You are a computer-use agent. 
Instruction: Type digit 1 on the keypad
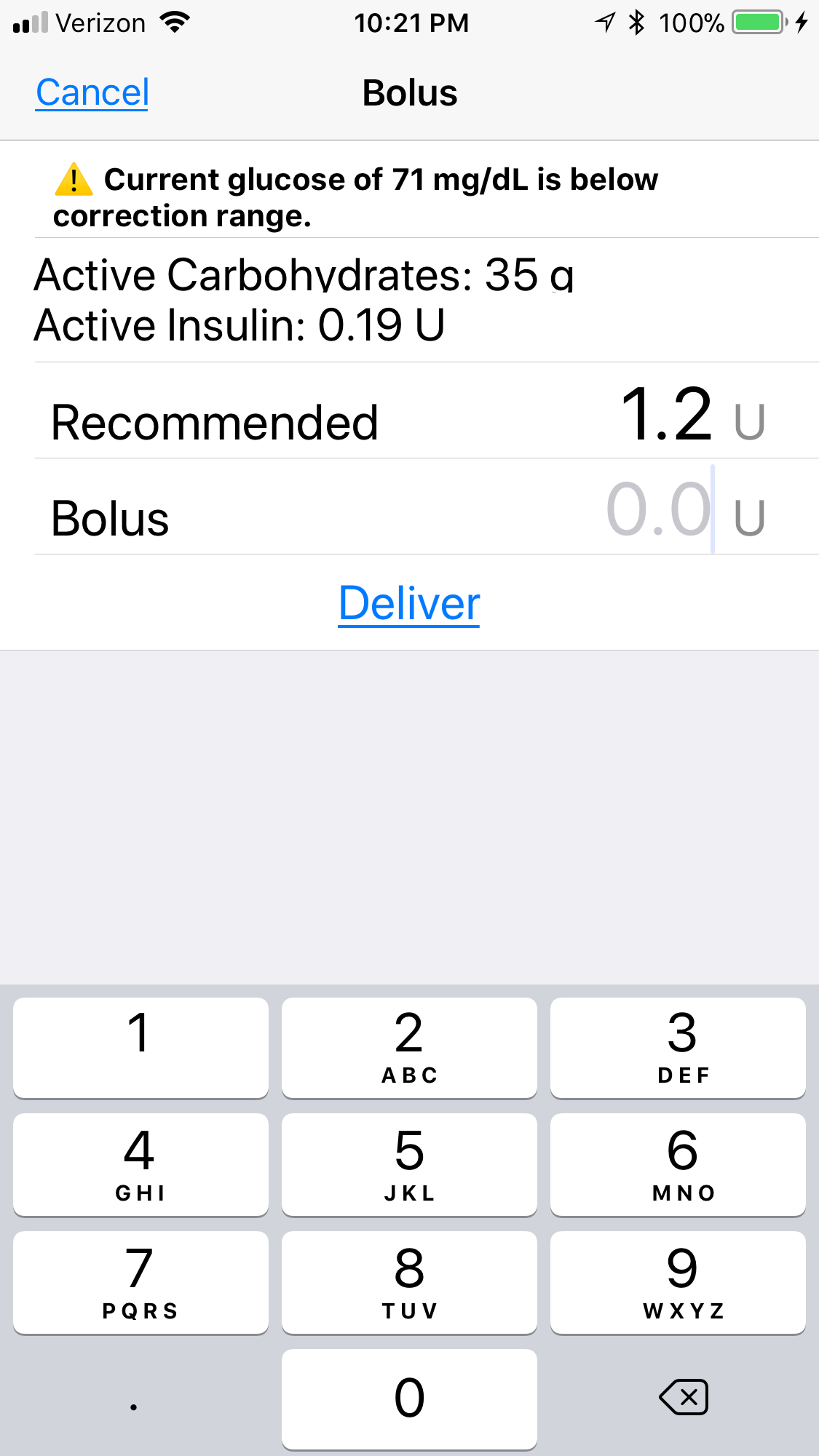tap(141, 1047)
